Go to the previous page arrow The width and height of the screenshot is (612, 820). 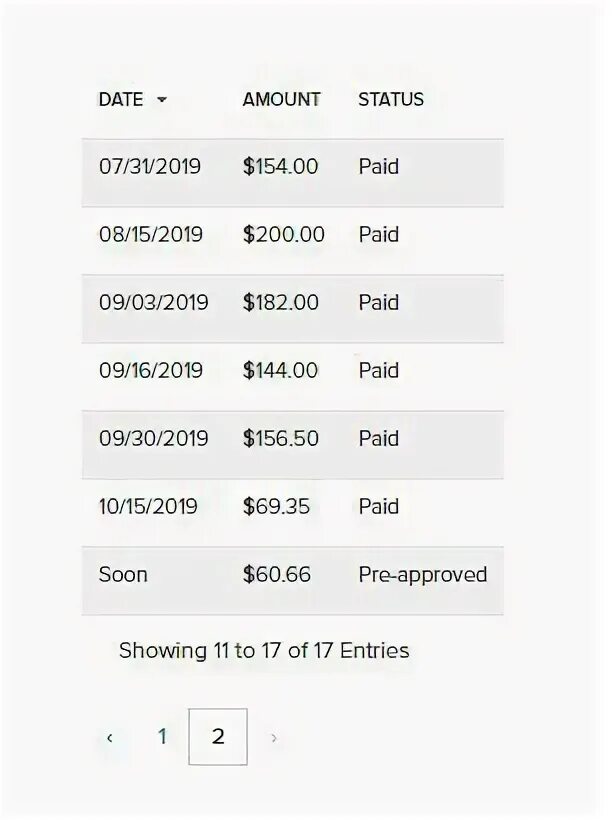point(109,738)
